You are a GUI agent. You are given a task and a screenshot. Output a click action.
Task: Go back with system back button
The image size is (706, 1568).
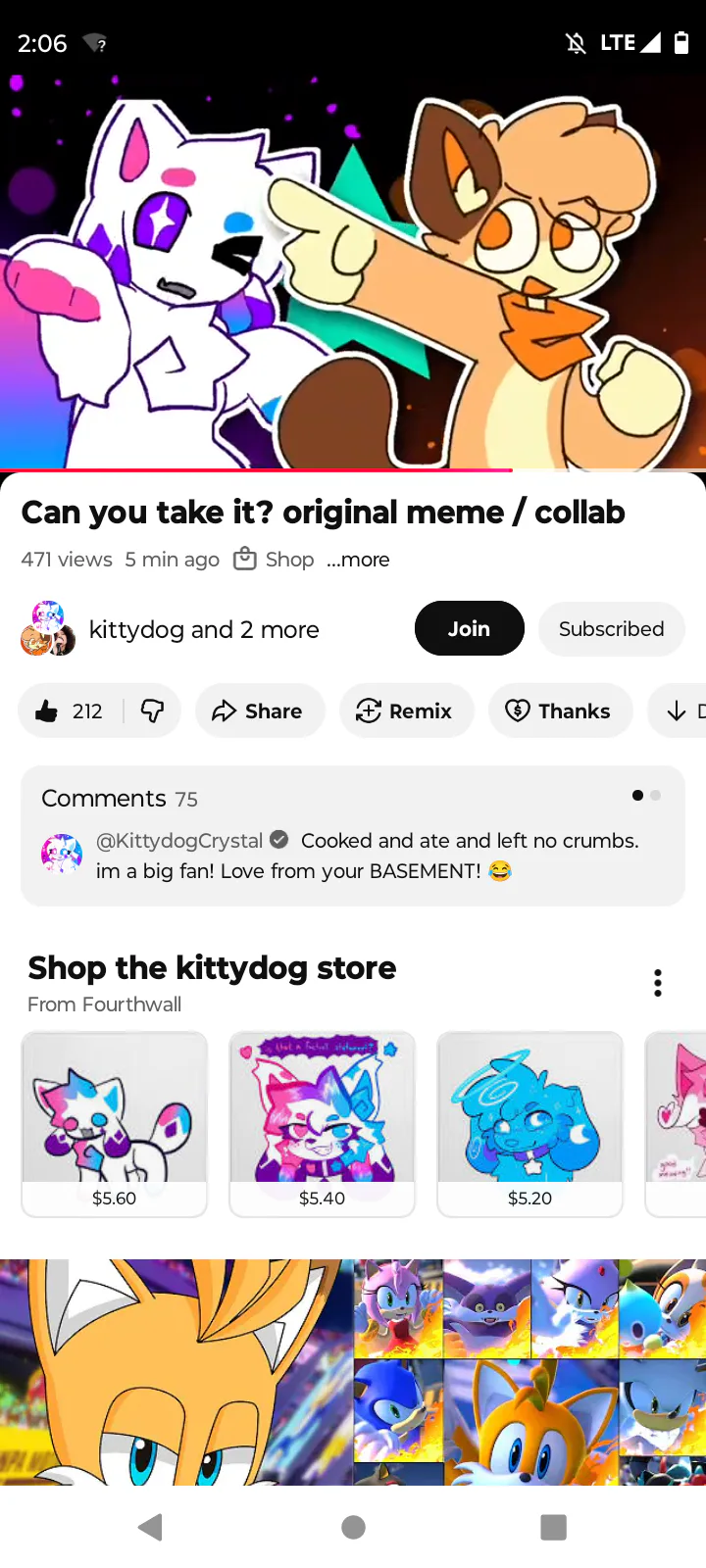151,1527
